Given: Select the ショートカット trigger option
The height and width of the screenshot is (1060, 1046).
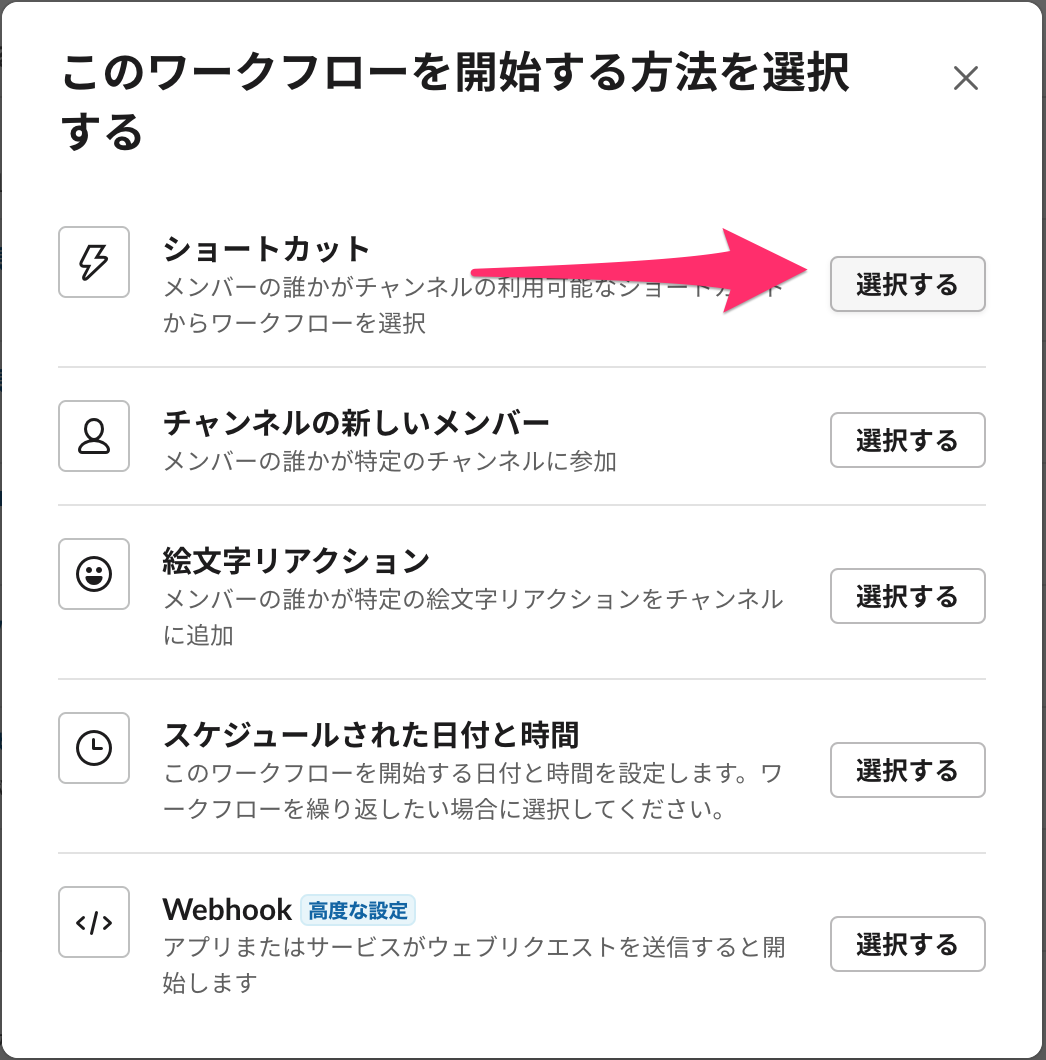Looking at the screenshot, I should pyautogui.click(x=907, y=284).
